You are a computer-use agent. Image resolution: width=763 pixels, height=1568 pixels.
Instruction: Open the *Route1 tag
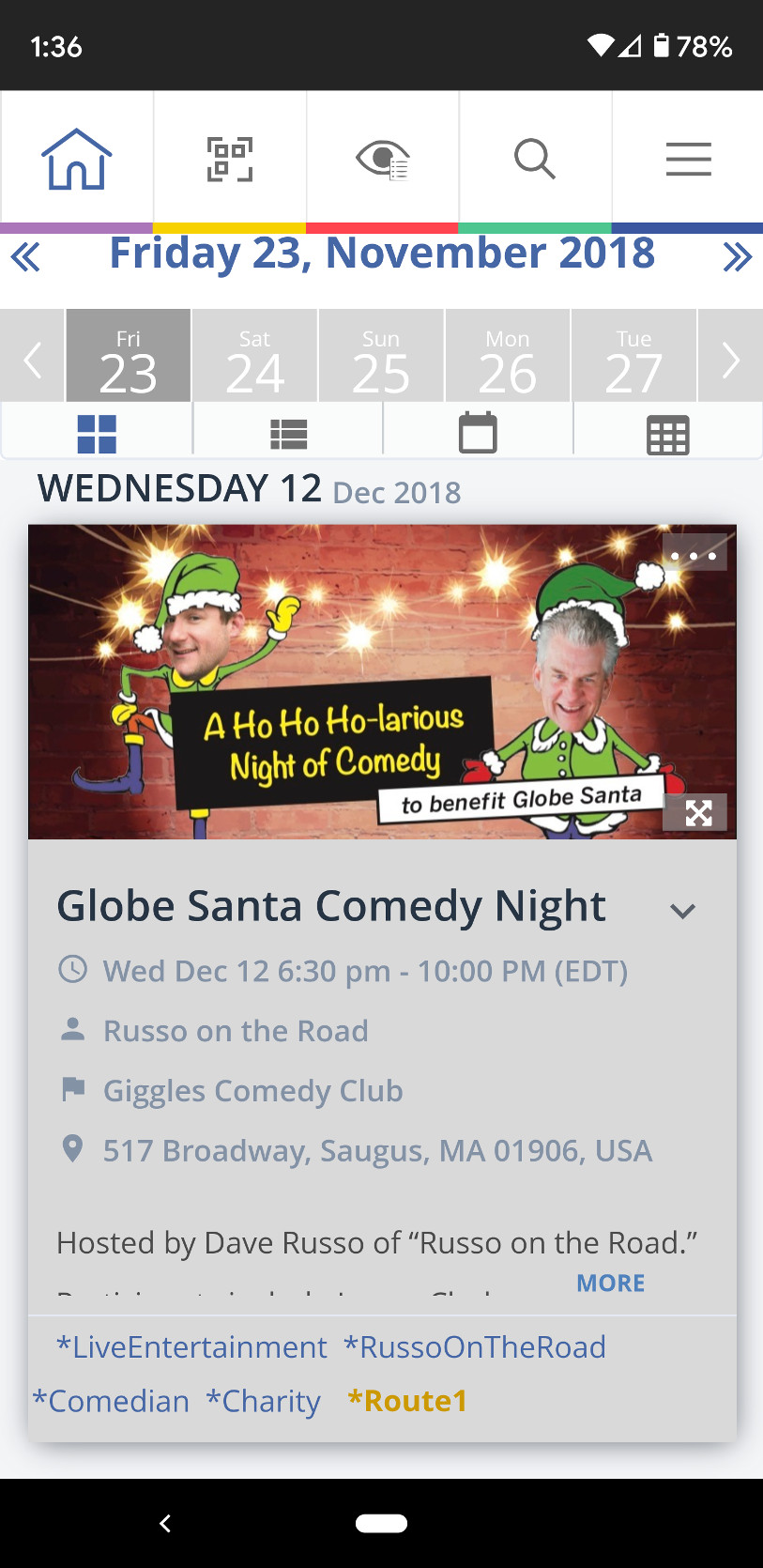click(x=407, y=1401)
